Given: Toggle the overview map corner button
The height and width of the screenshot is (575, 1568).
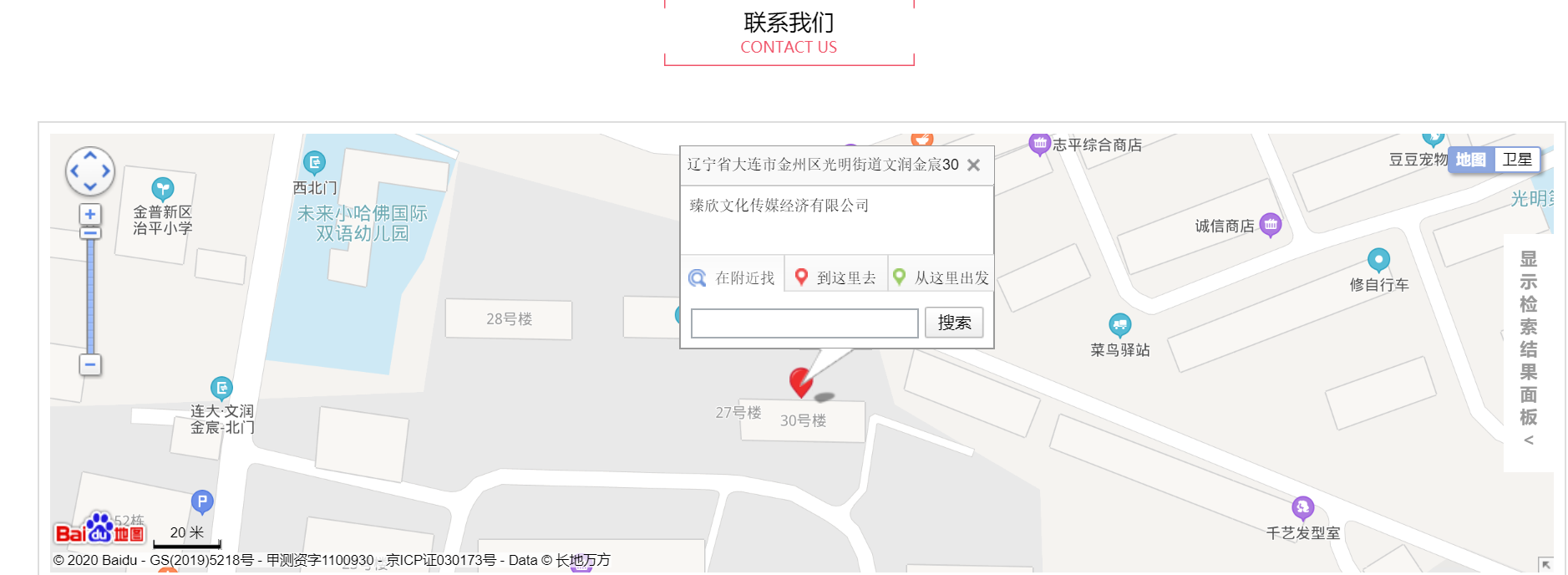Looking at the screenshot, I should pos(1545,565).
